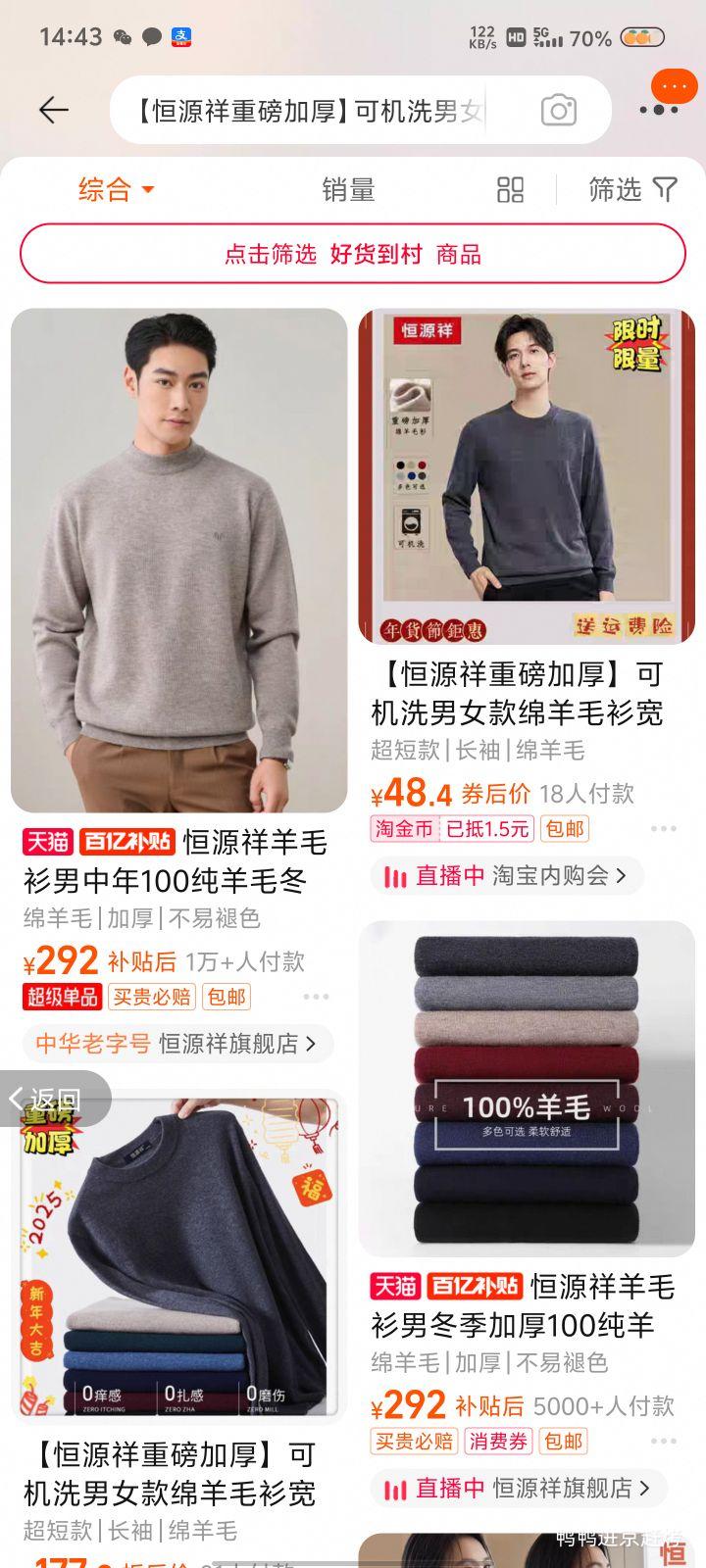This screenshot has height=1568, width=706.
Task: Open 直播中 恒源祥旗舰店 live link
Action: point(518,1488)
